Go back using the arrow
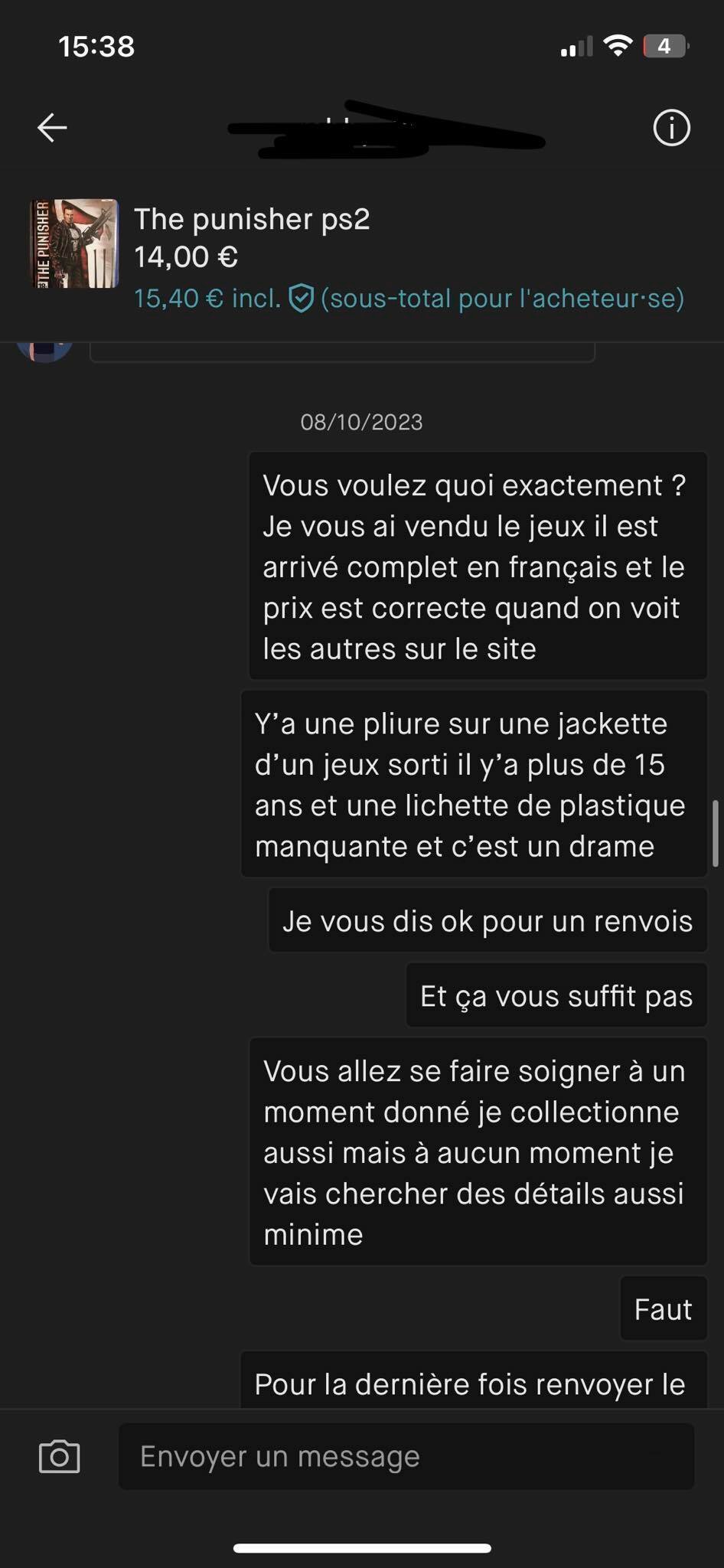The width and height of the screenshot is (724, 1568). [52, 127]
